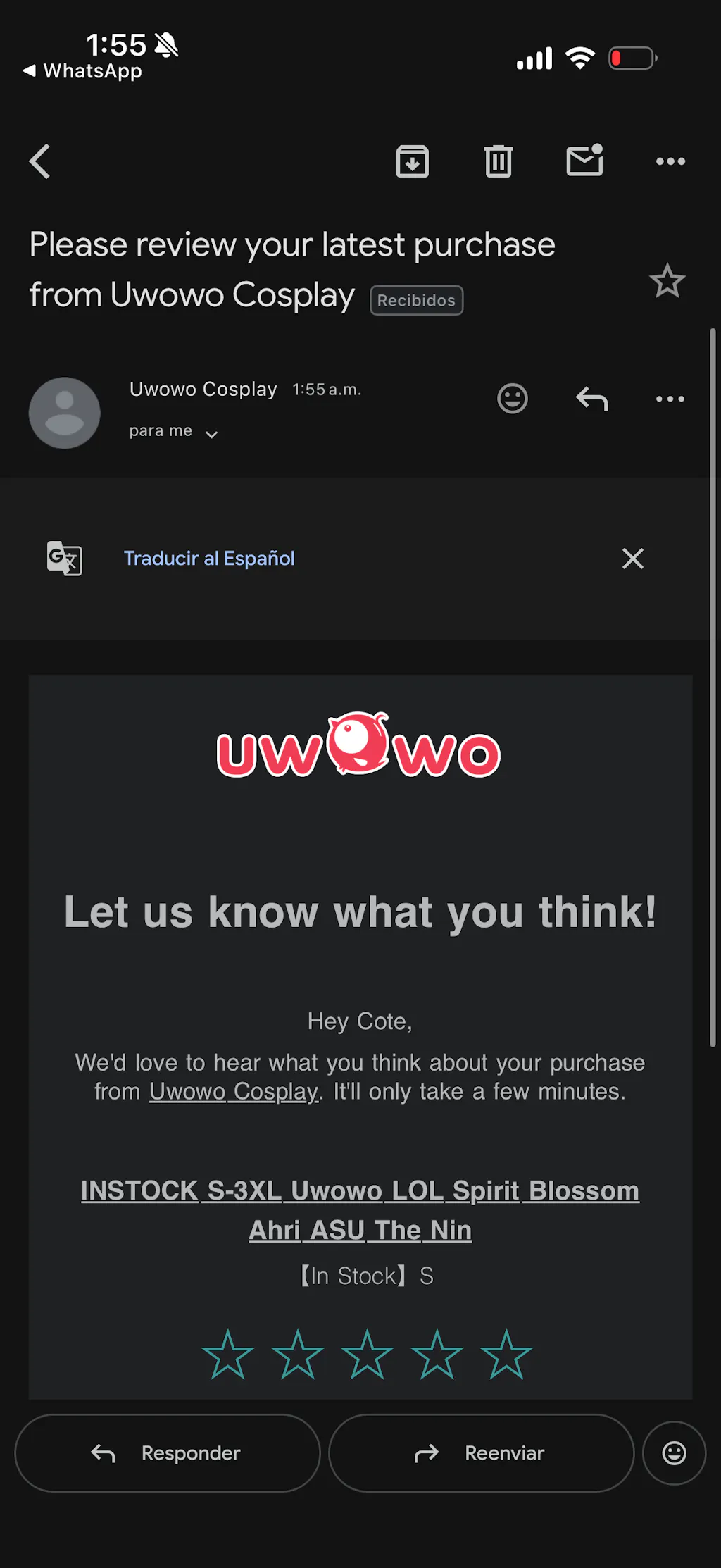The height and width of the screenshot is (1568, 721).
Task: Tap Traducir al Español
Action: 209,559
